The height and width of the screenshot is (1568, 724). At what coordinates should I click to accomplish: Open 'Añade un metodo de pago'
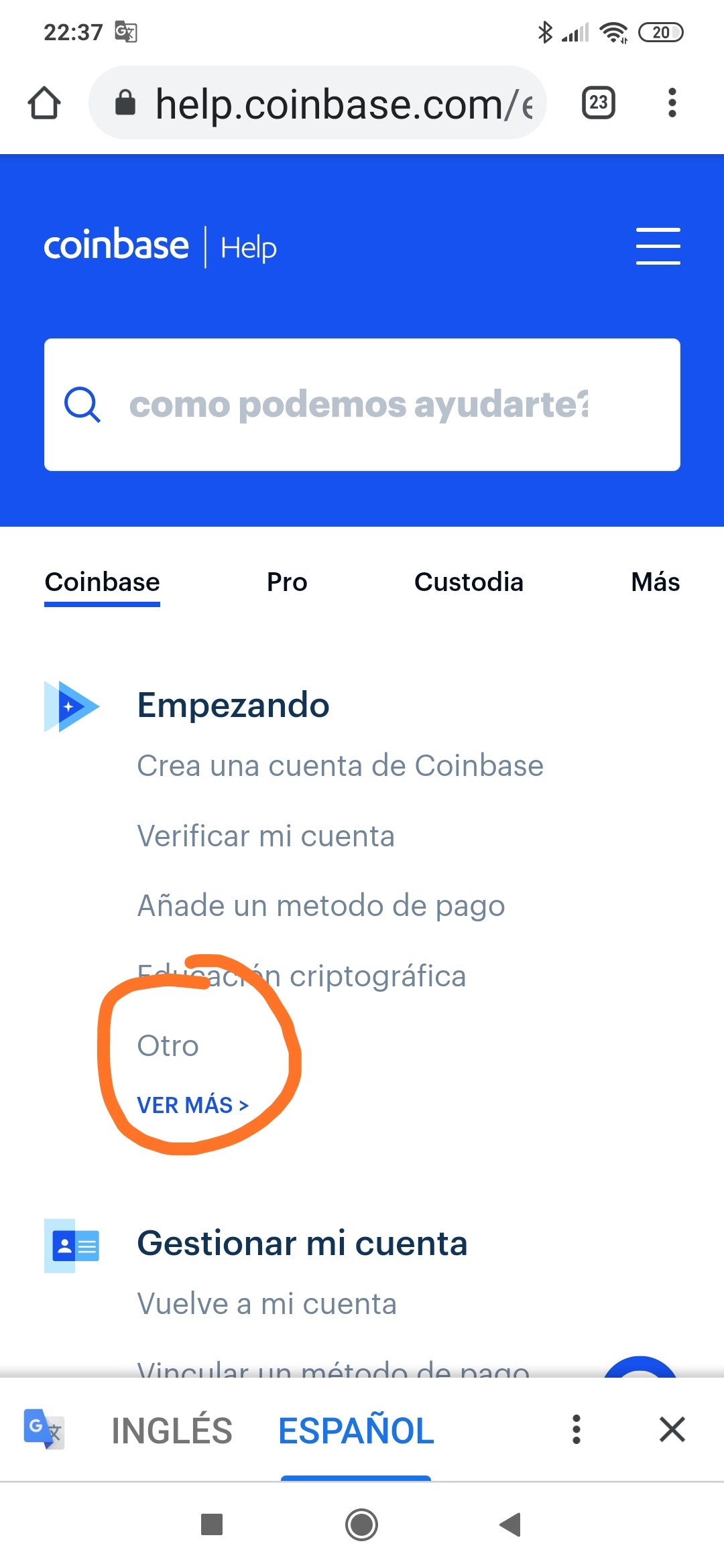[320, 906]
